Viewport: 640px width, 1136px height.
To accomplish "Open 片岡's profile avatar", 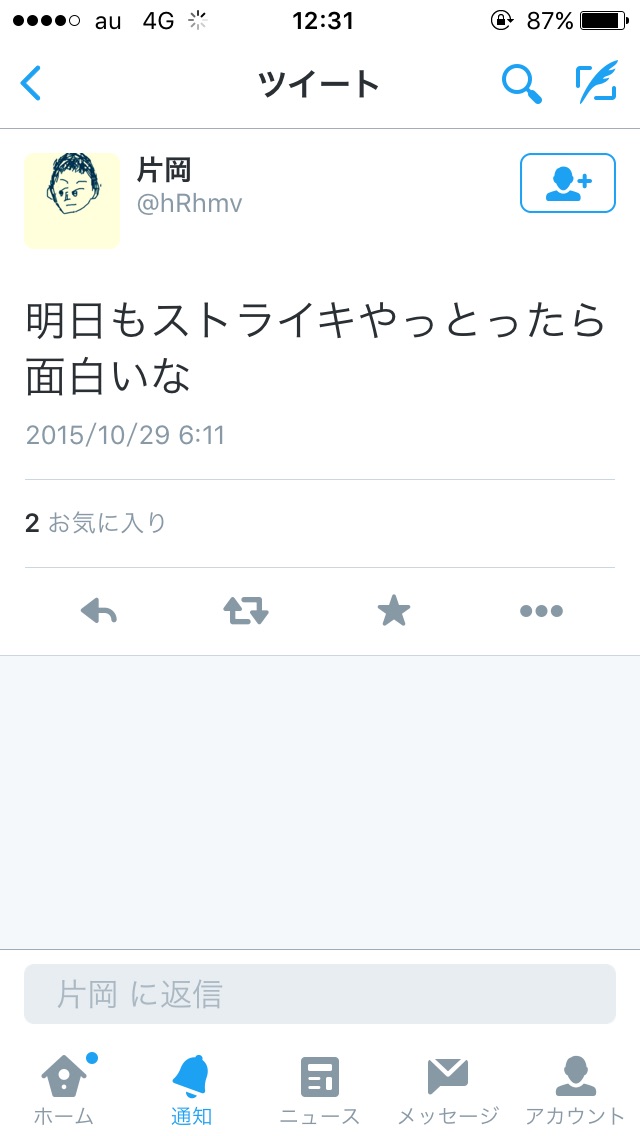I will pyautogui.click(x=72, y=200).
